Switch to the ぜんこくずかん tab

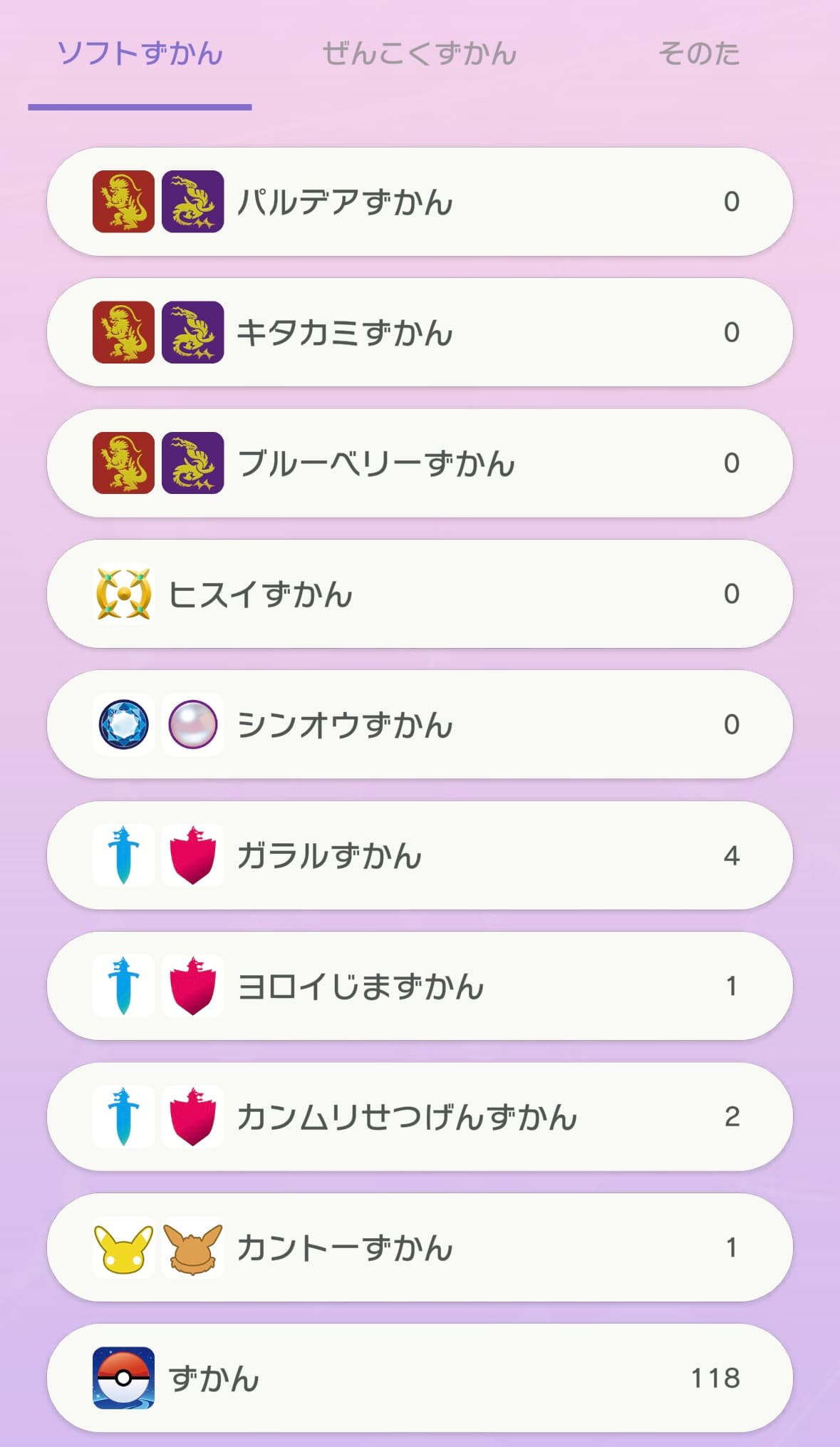pos(420,54)
